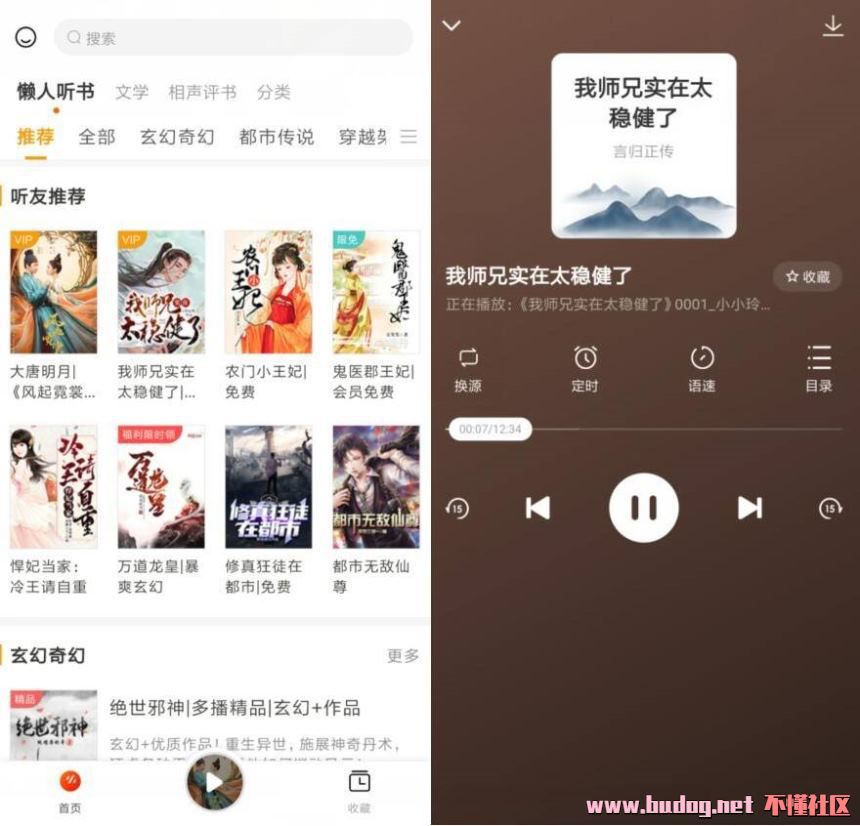Switch to the 文学 tab

pos(132,92)
